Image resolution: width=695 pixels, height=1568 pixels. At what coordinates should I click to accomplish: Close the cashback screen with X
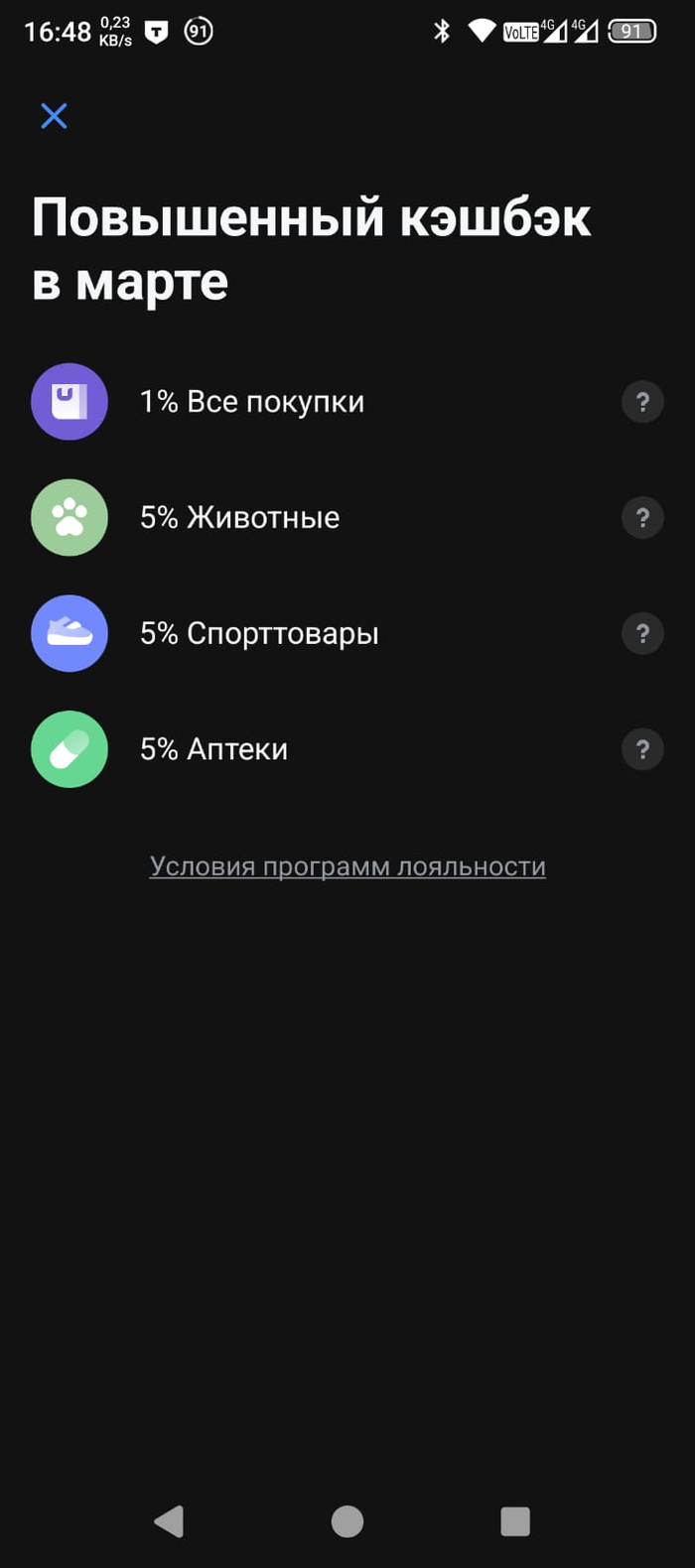tap(54, 116)
